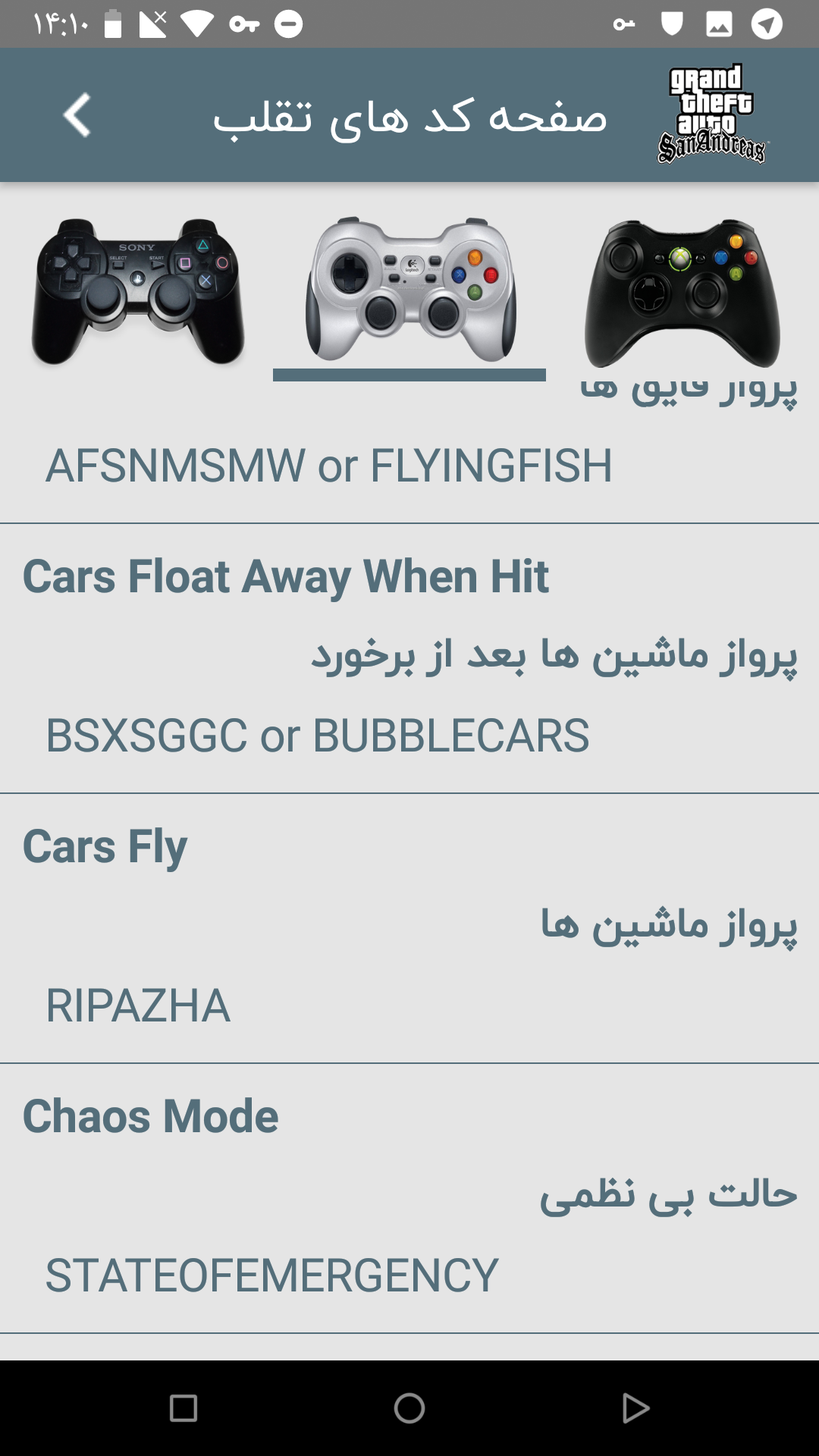The image size is (819, 1456).
Task: Switch to the Xbox controller tab
Action: tap(682, 293)
